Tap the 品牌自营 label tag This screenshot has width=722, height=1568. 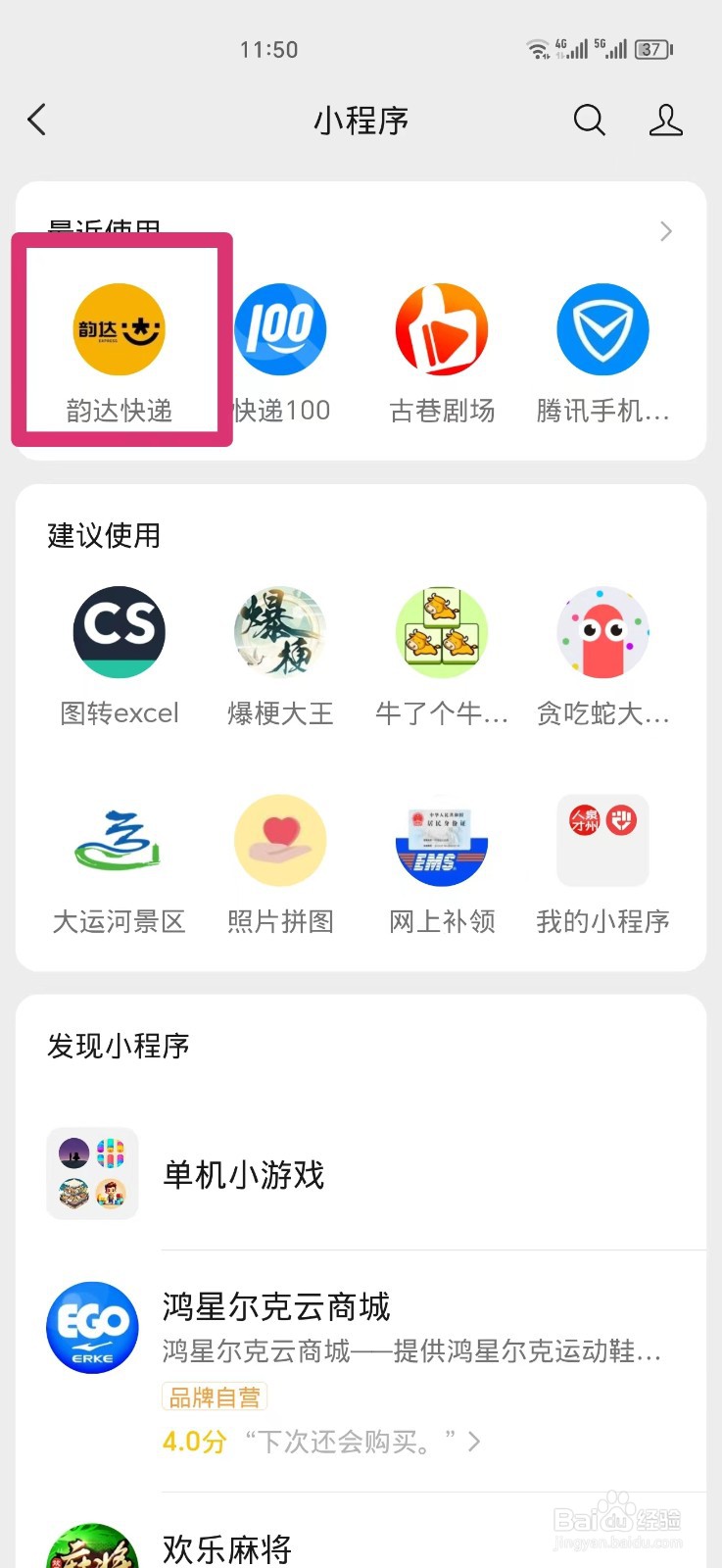tap(215, 1397)
